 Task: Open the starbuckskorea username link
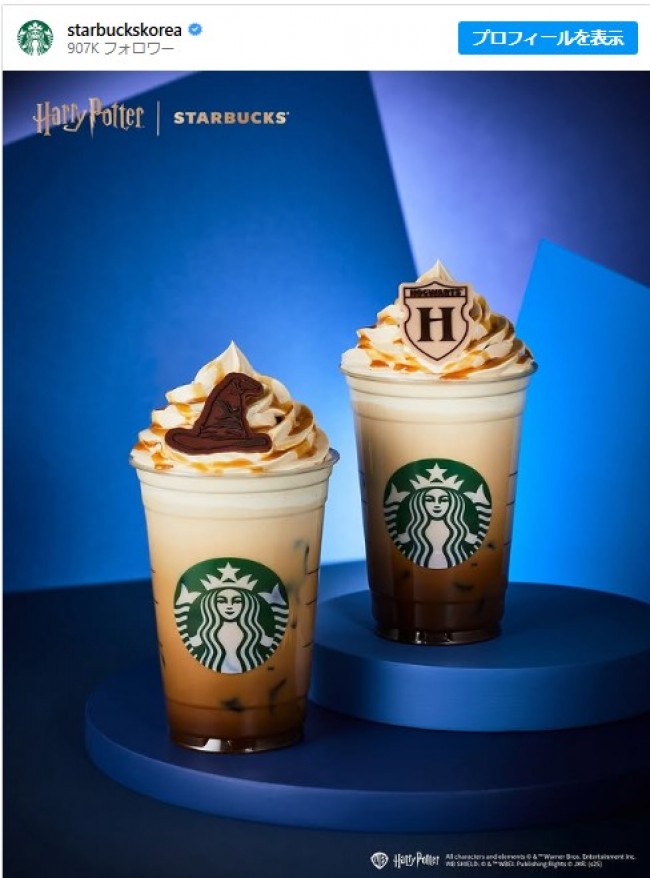click(124, 30)
